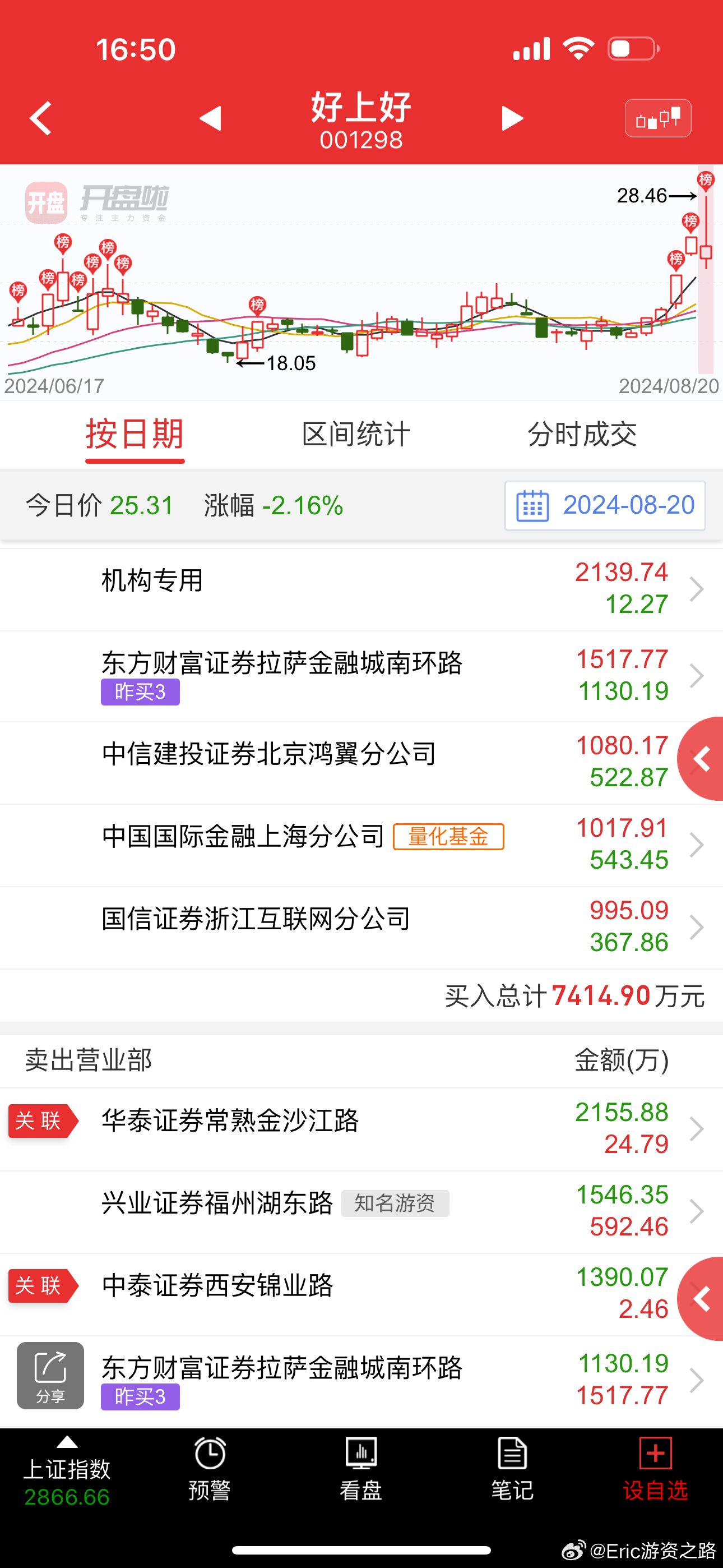Open the 中国国际金融上海分公司 row
The width and height of the screenshot is (723, 1568).
[361, 845]
